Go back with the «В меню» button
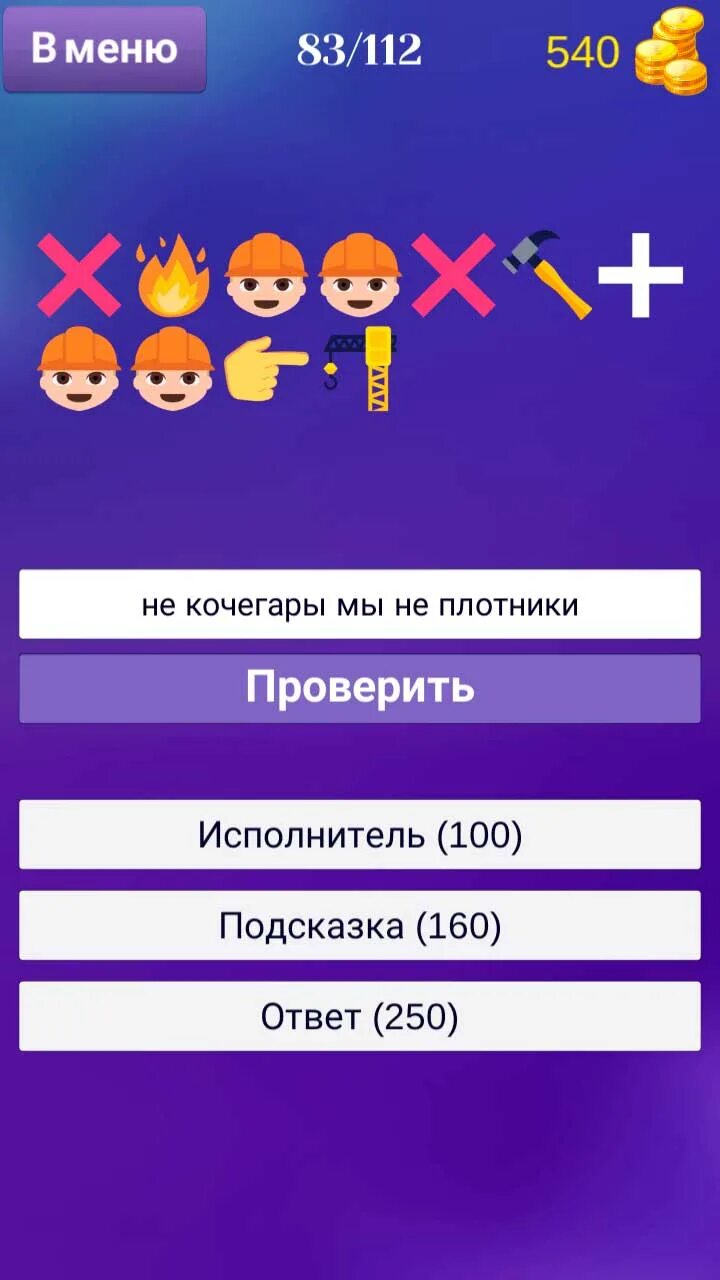 (104, 49)
